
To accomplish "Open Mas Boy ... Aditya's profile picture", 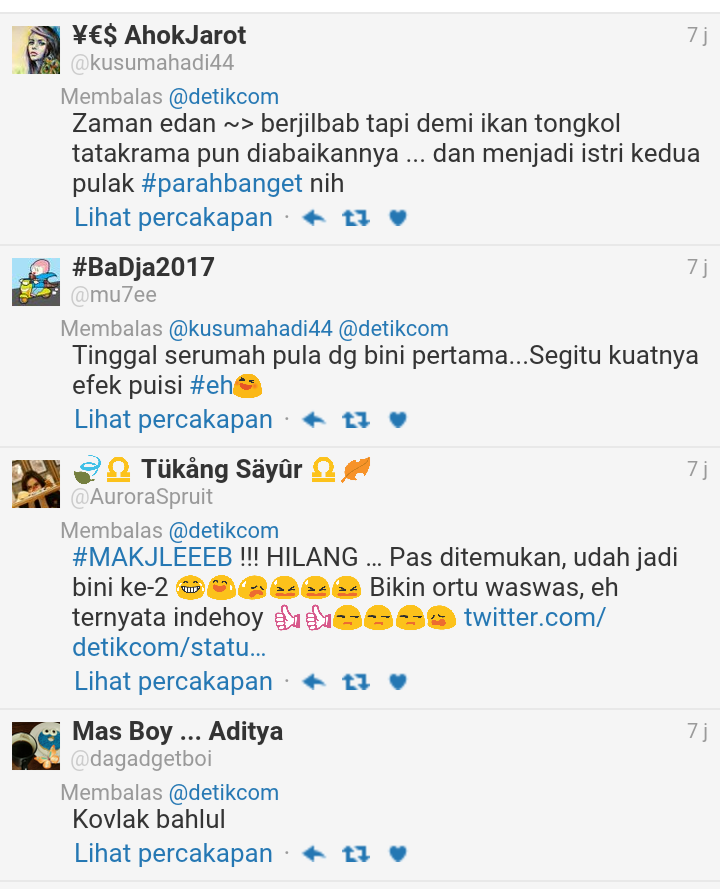I will 36,746.
